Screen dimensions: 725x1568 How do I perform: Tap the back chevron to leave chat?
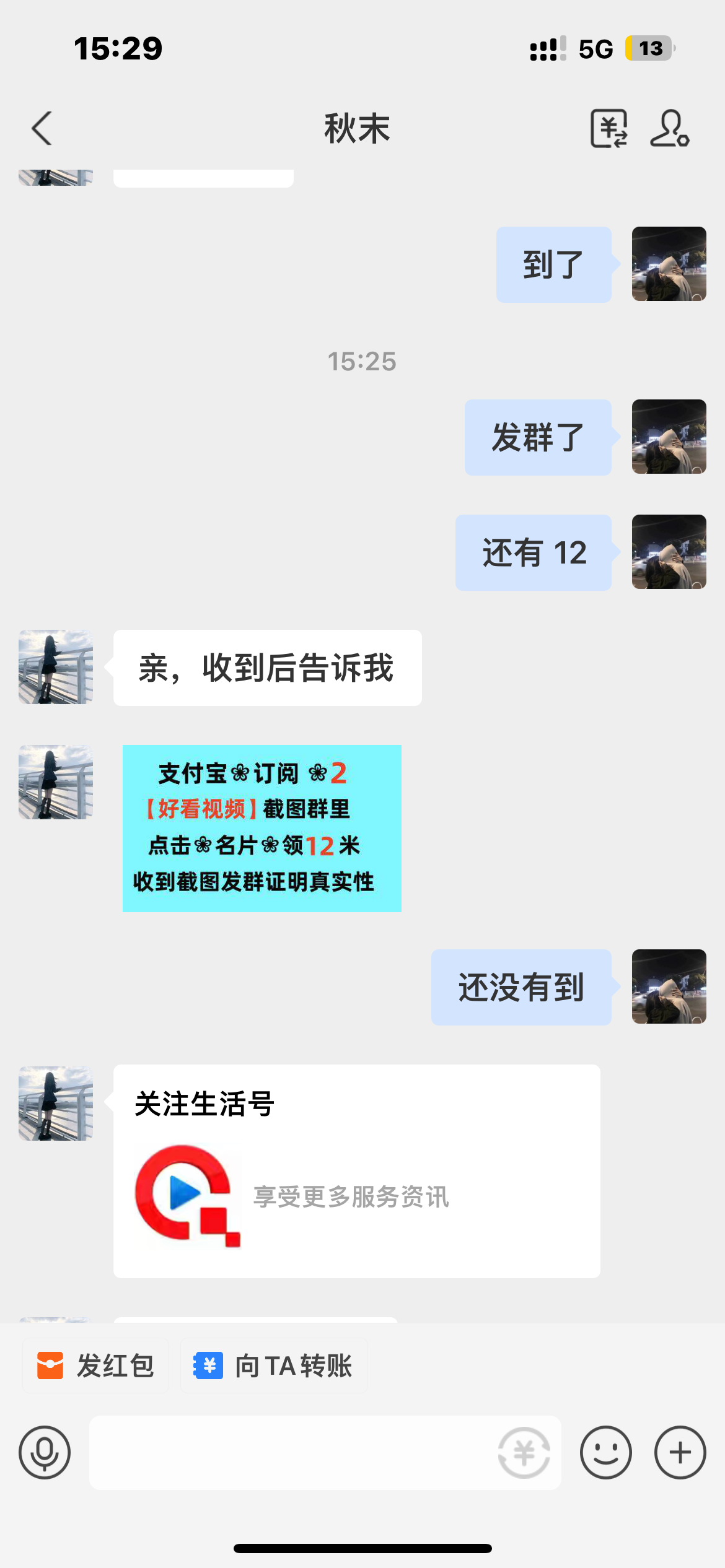click(x=41, y=129)
